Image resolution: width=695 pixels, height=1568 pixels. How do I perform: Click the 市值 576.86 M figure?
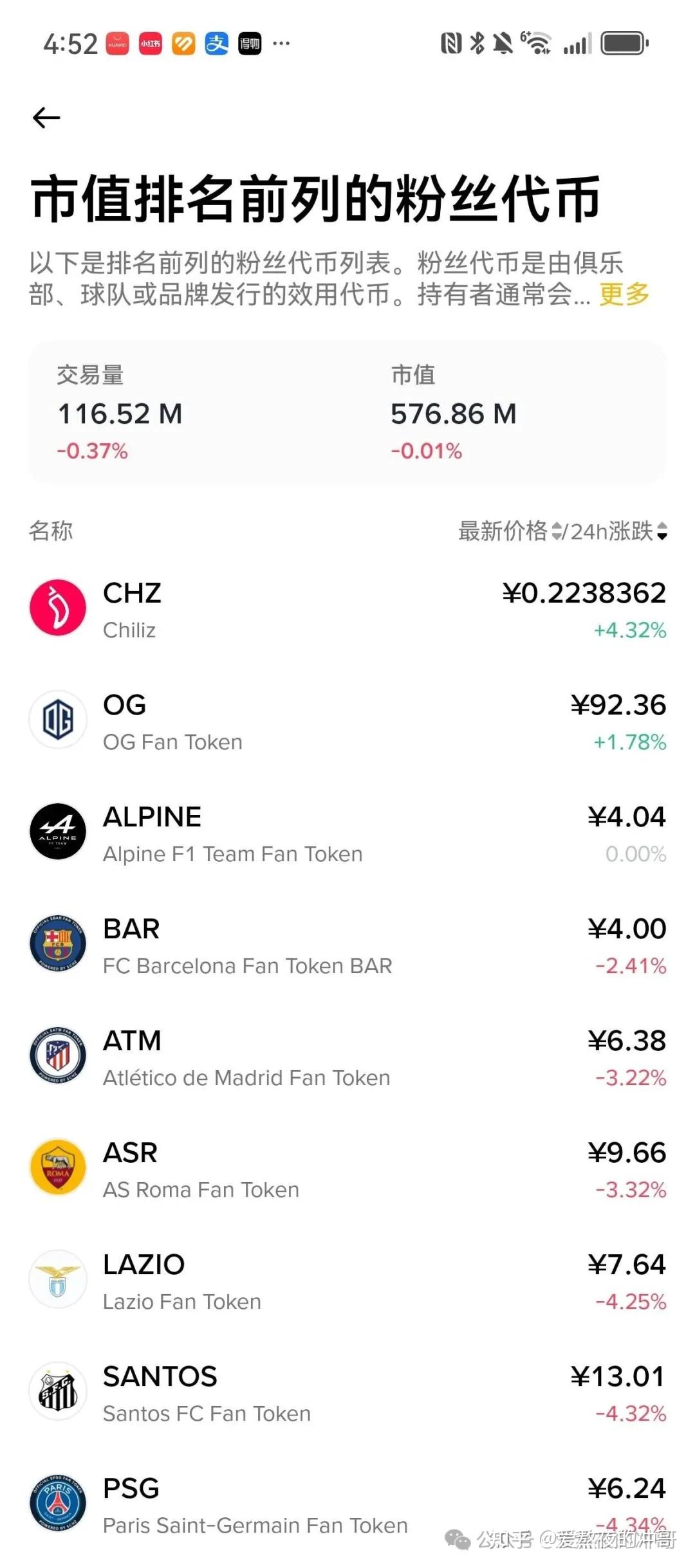coord(454,414)
